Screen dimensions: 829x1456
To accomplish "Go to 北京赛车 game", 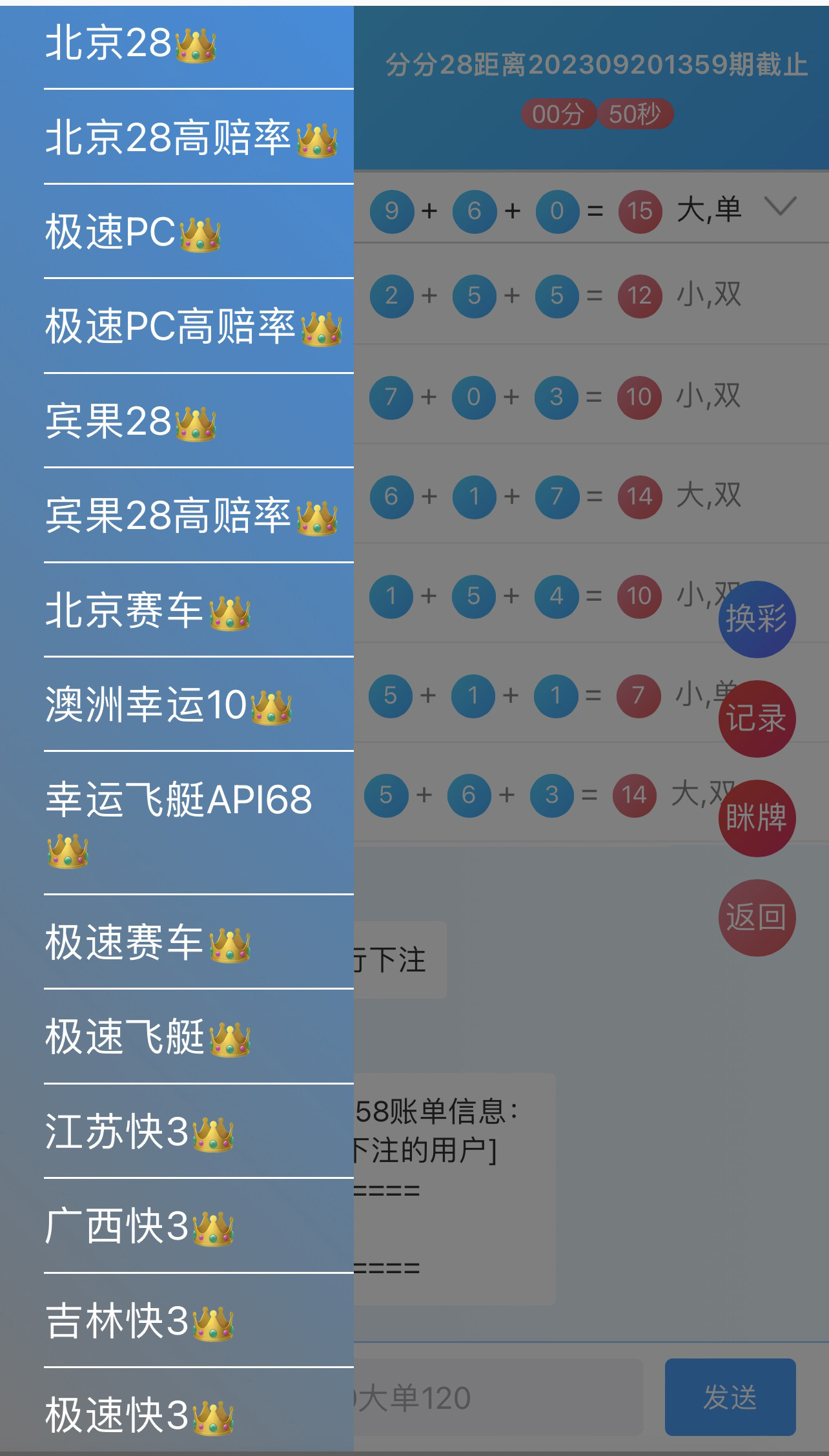I will [x=147, y=610].
